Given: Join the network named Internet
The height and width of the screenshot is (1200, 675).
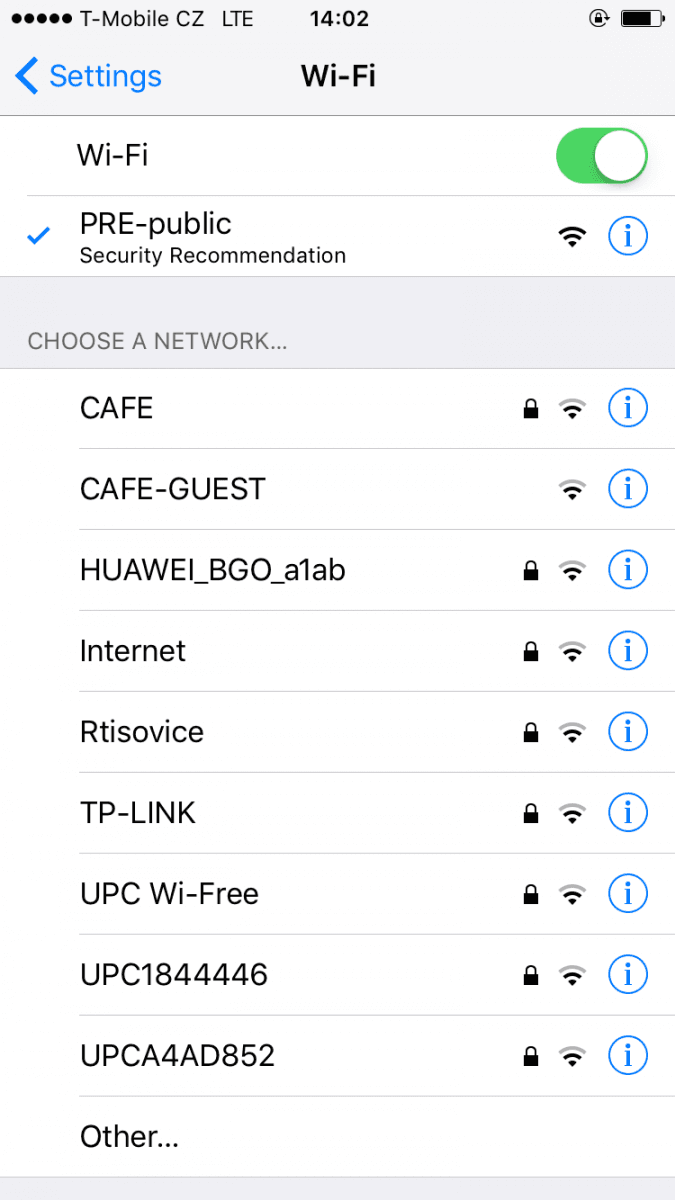Looking at the screenshot, I should point(132,651).
